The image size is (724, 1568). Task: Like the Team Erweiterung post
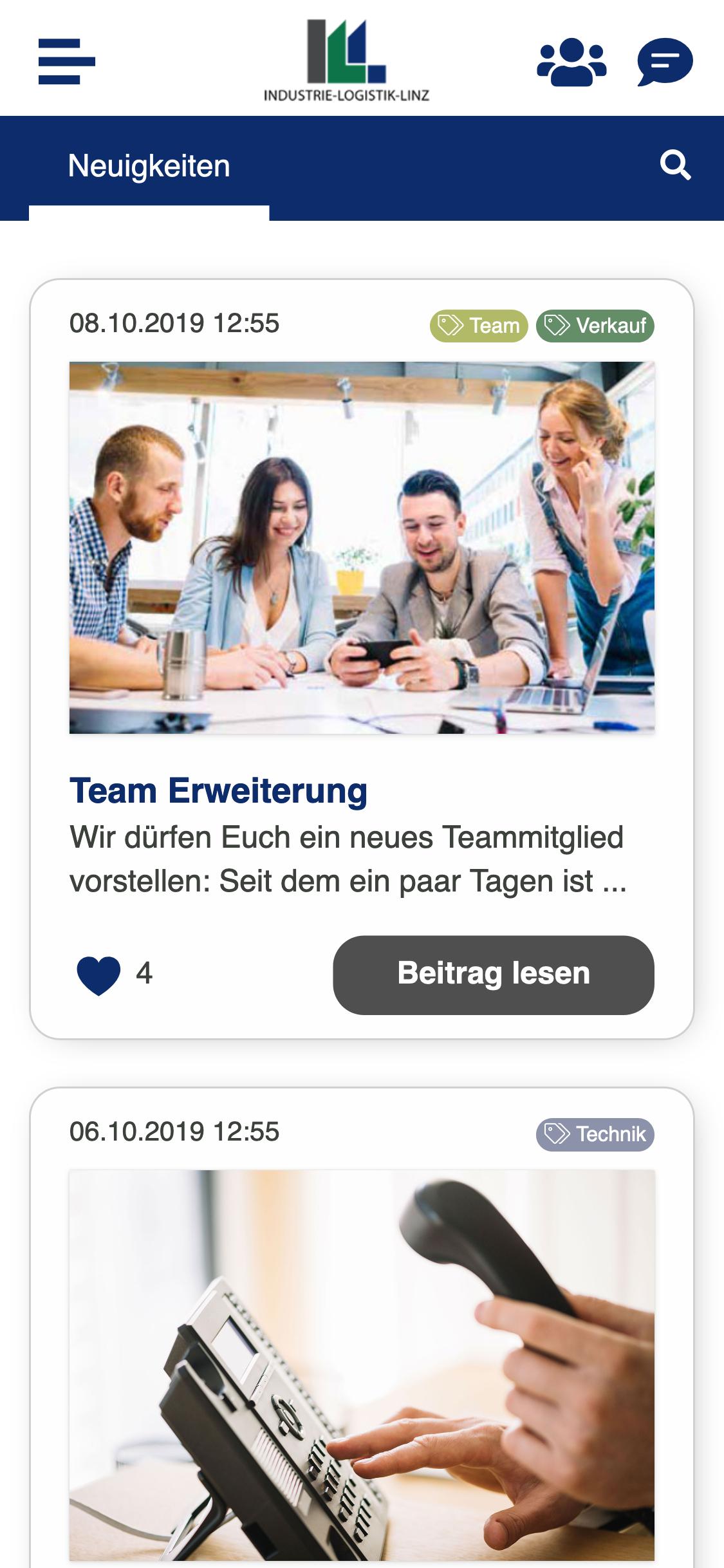[x=98, y=975]
